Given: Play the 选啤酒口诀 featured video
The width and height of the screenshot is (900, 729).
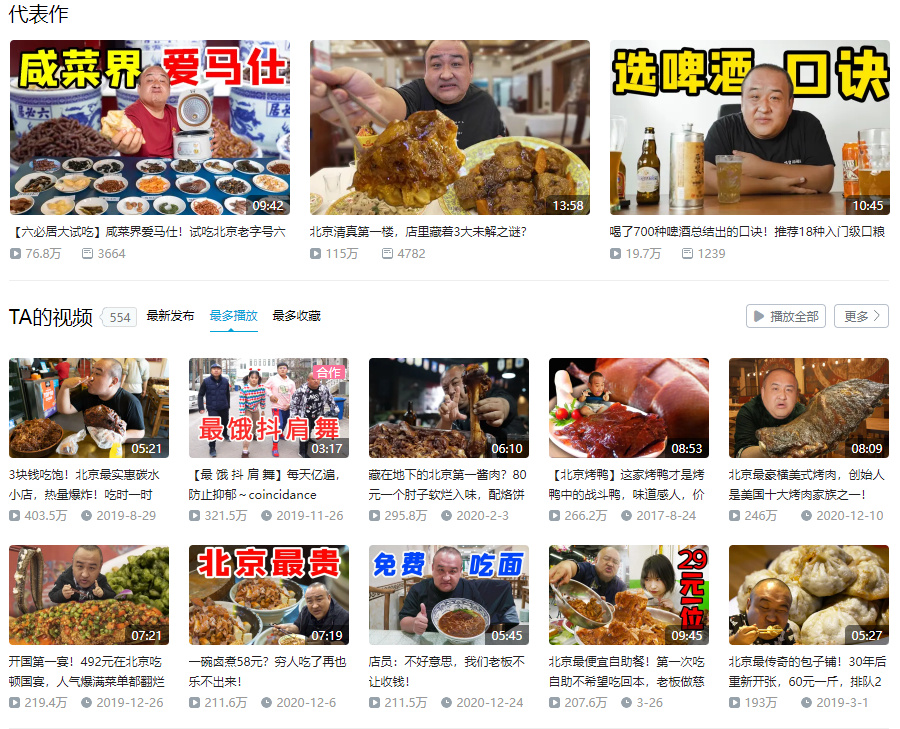Looking at the screenshot, I should pos(749,127).
